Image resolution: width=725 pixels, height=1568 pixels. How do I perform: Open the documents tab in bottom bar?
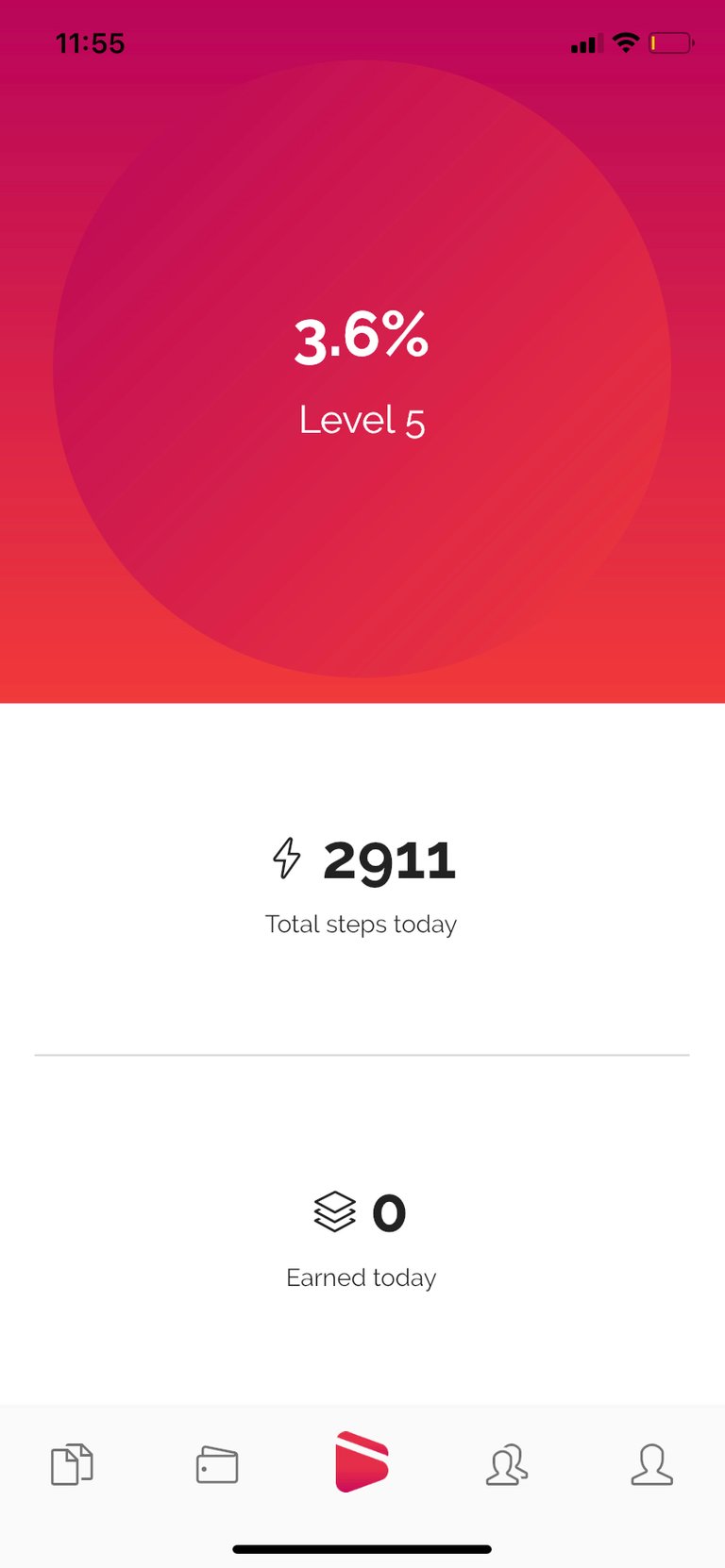pos(72,1464)
